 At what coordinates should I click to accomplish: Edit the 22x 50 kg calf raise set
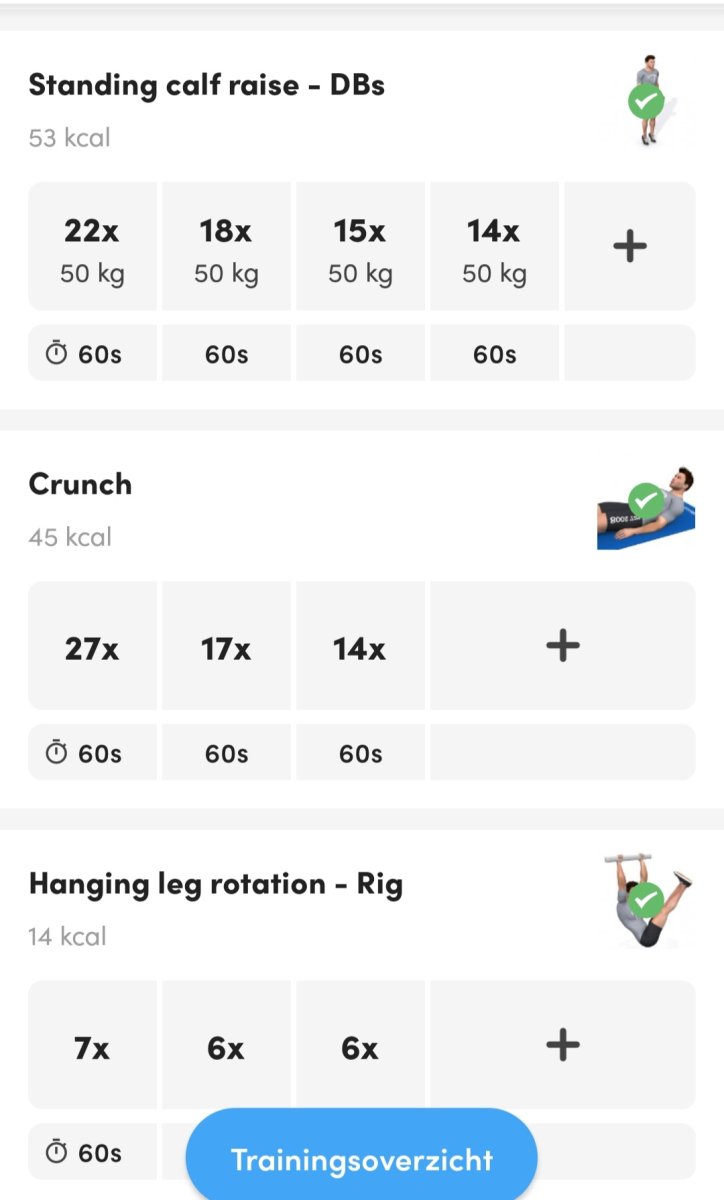pyautogui.click(x=92, y=246)
